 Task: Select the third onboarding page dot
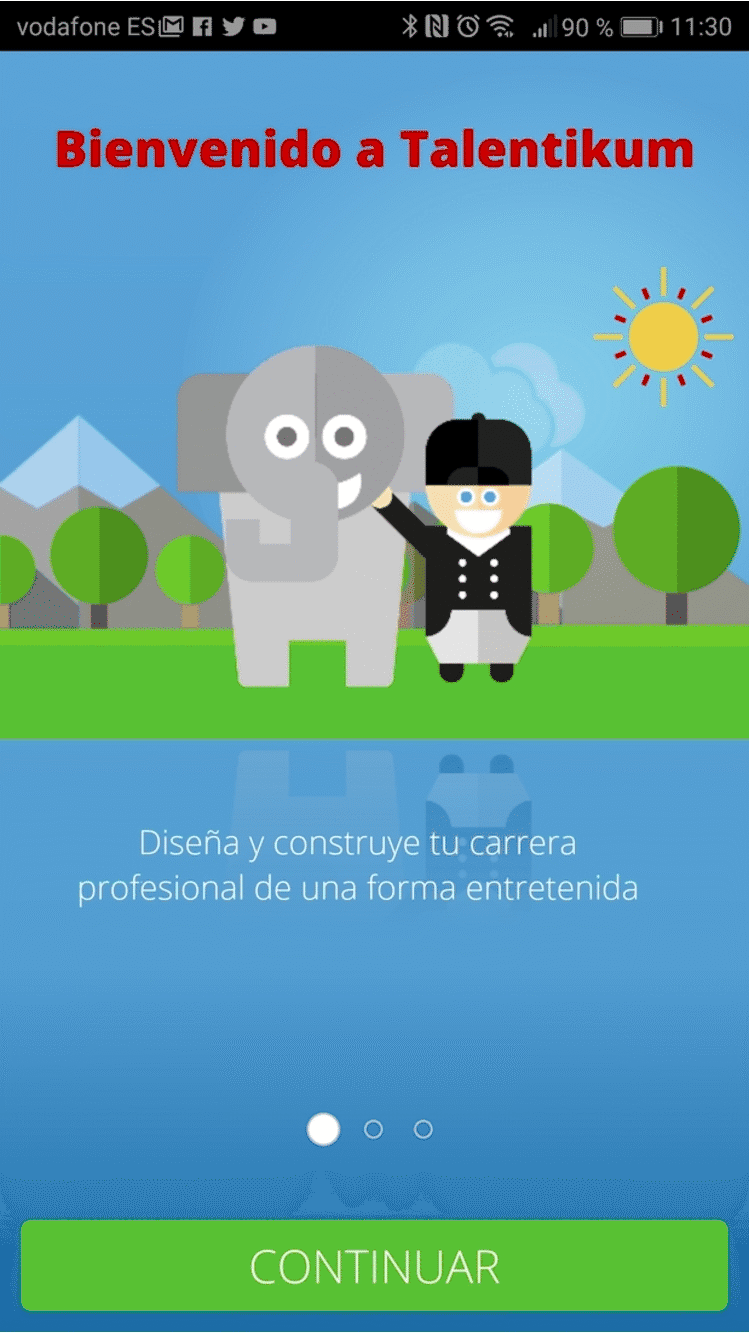(423, 1129)
